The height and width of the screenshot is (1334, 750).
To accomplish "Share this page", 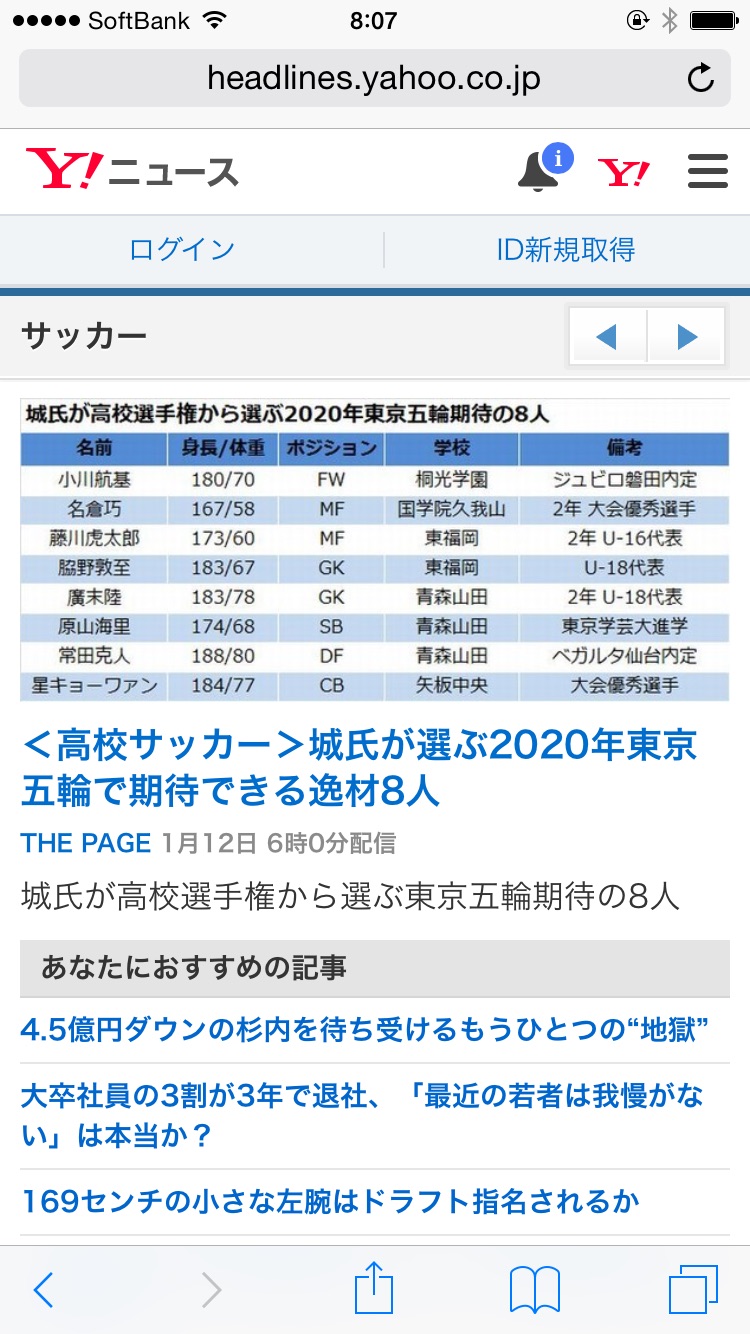I will (x=375, y=1289).
